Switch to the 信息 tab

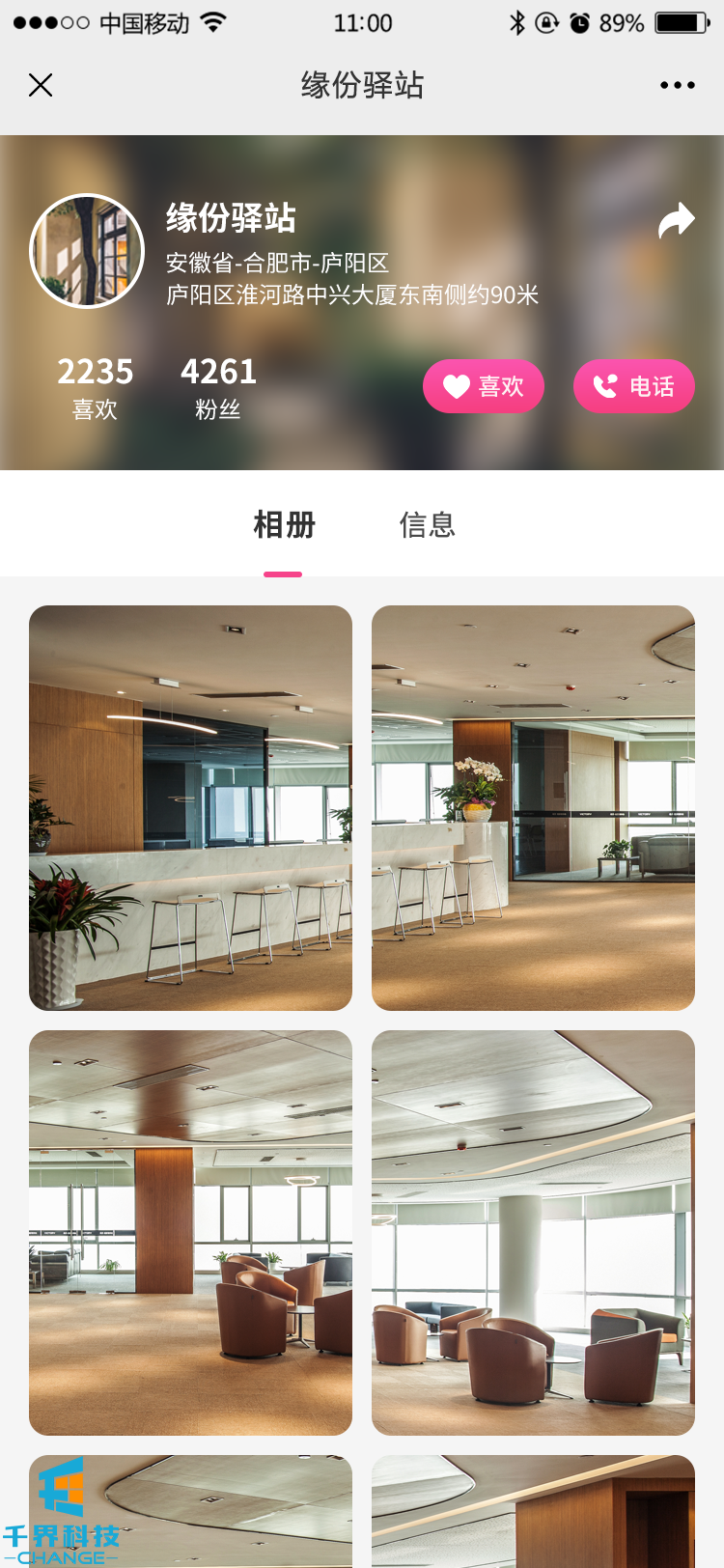pyautogui.click(x=427, y=525)
